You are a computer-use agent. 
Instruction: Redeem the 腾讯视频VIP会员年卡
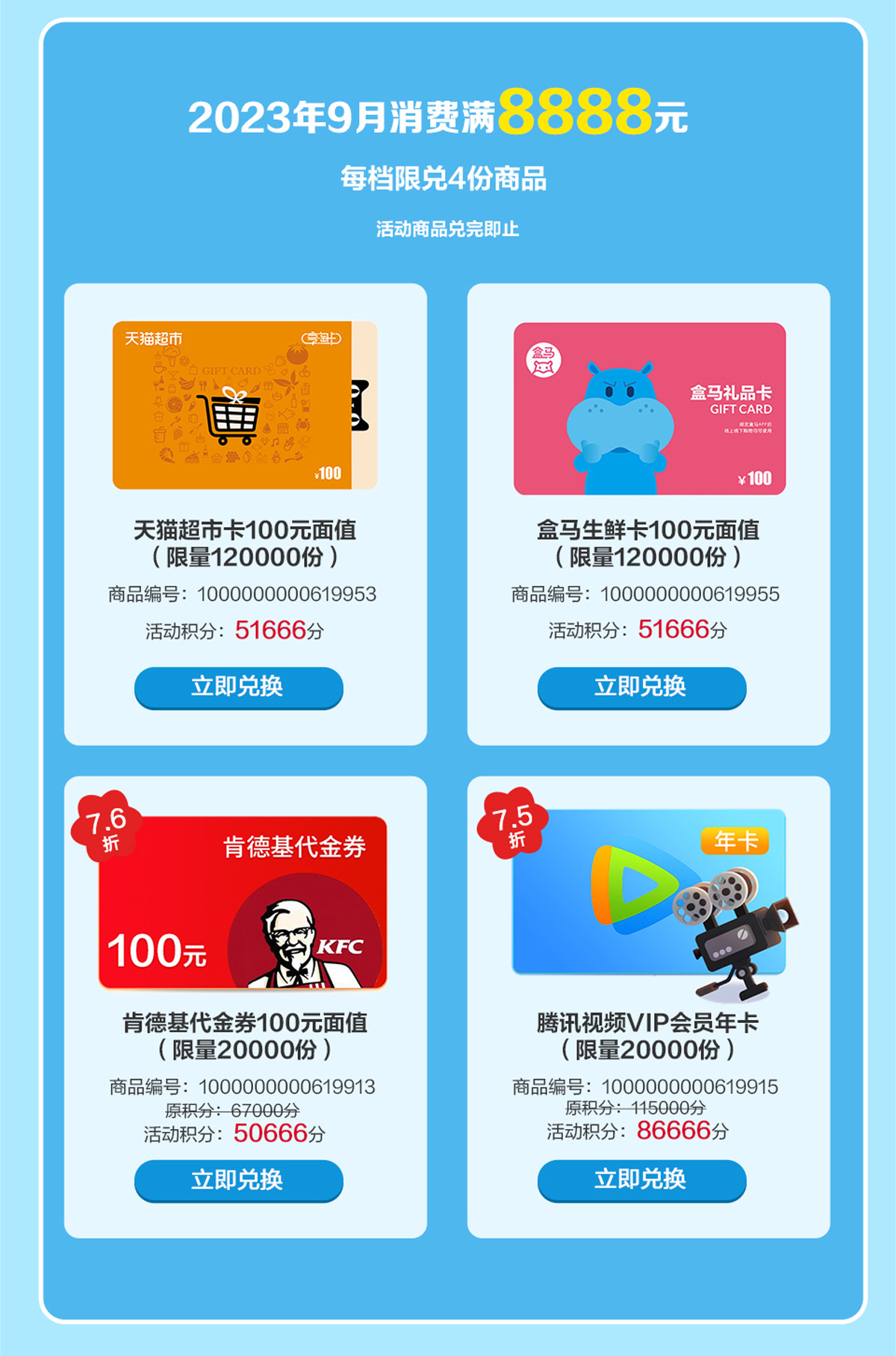click(x=641, y=1180)
